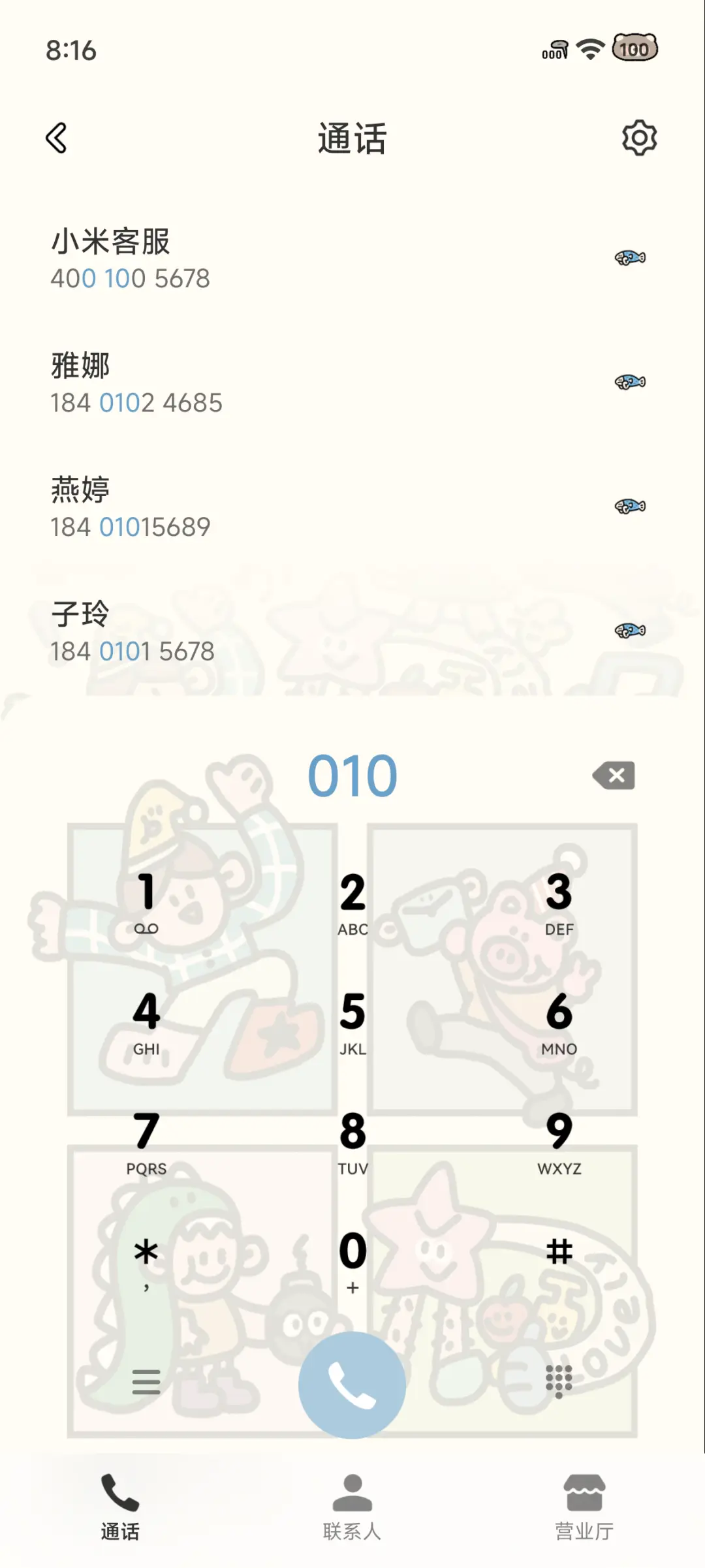The width and height of the screenshot is (705, 1568).
Task: Tap the backspace icon to delete a digit
Action: (x=614, y=776)
